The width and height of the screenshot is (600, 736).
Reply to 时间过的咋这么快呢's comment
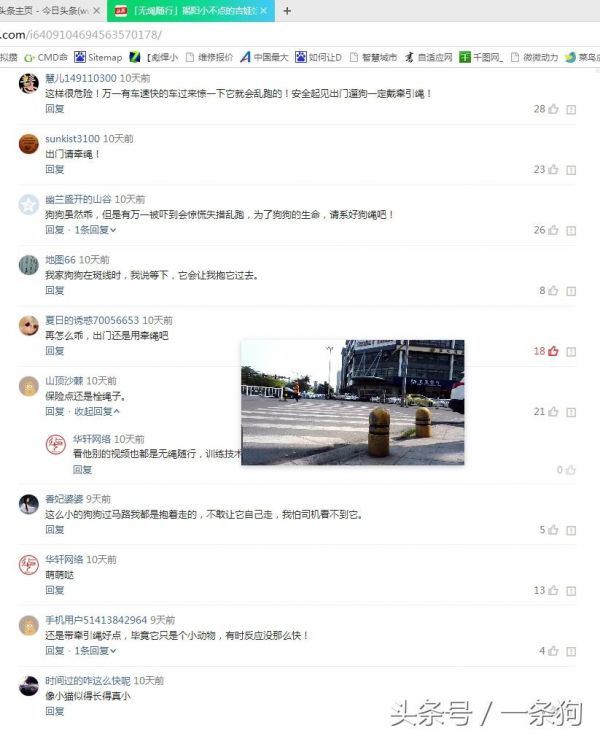pyautogui.click(x=54, y=711)
